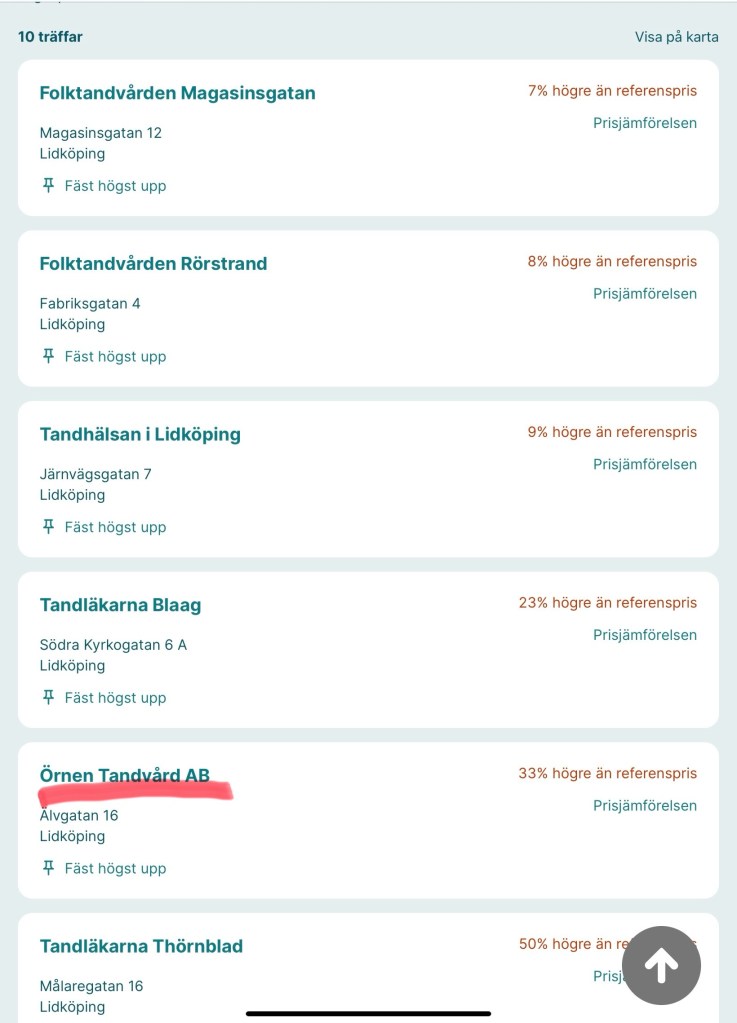This screenshot has width=737, height=1023.
Task: Jump back to top with arrow button
Action: (661, 965)
